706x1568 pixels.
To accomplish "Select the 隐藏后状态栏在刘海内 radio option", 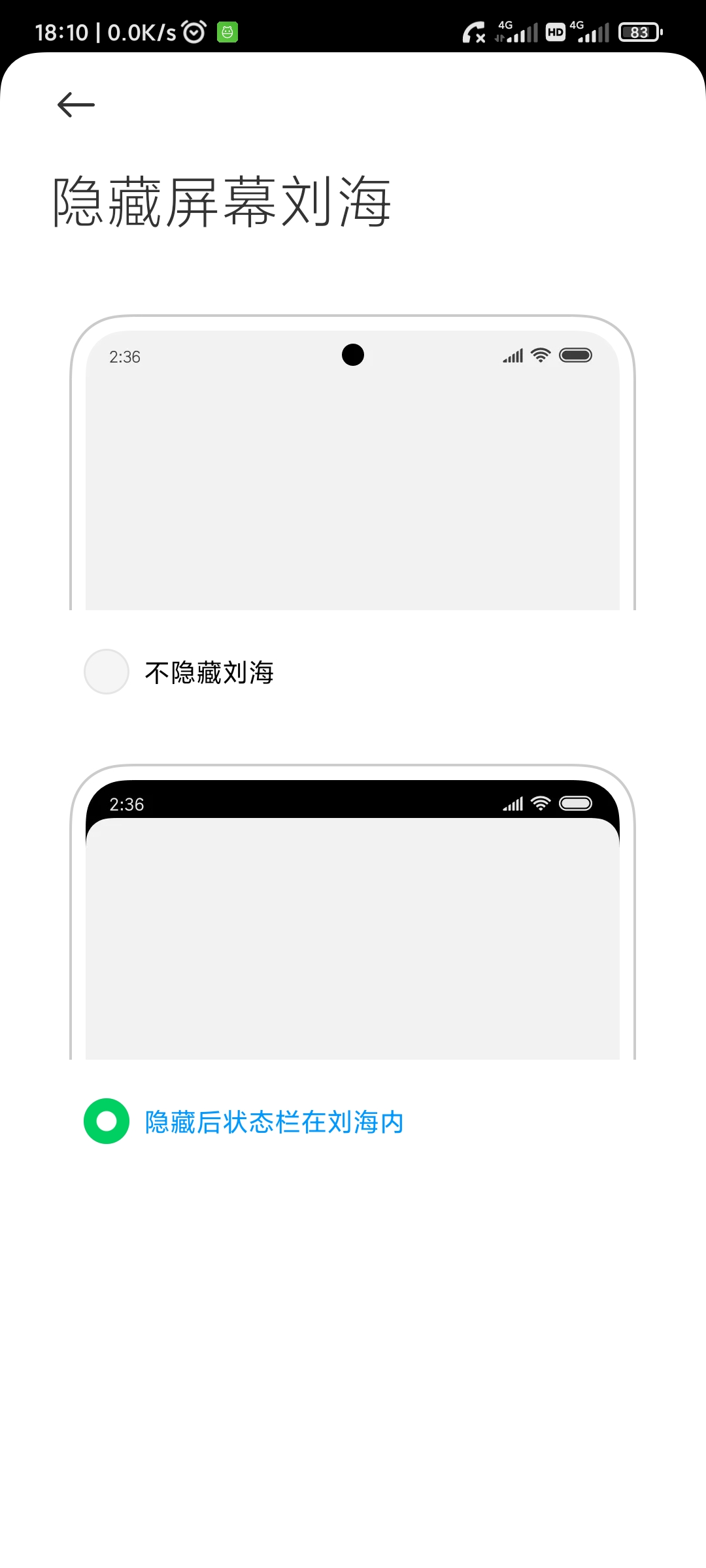I will tap(107, 1121).
